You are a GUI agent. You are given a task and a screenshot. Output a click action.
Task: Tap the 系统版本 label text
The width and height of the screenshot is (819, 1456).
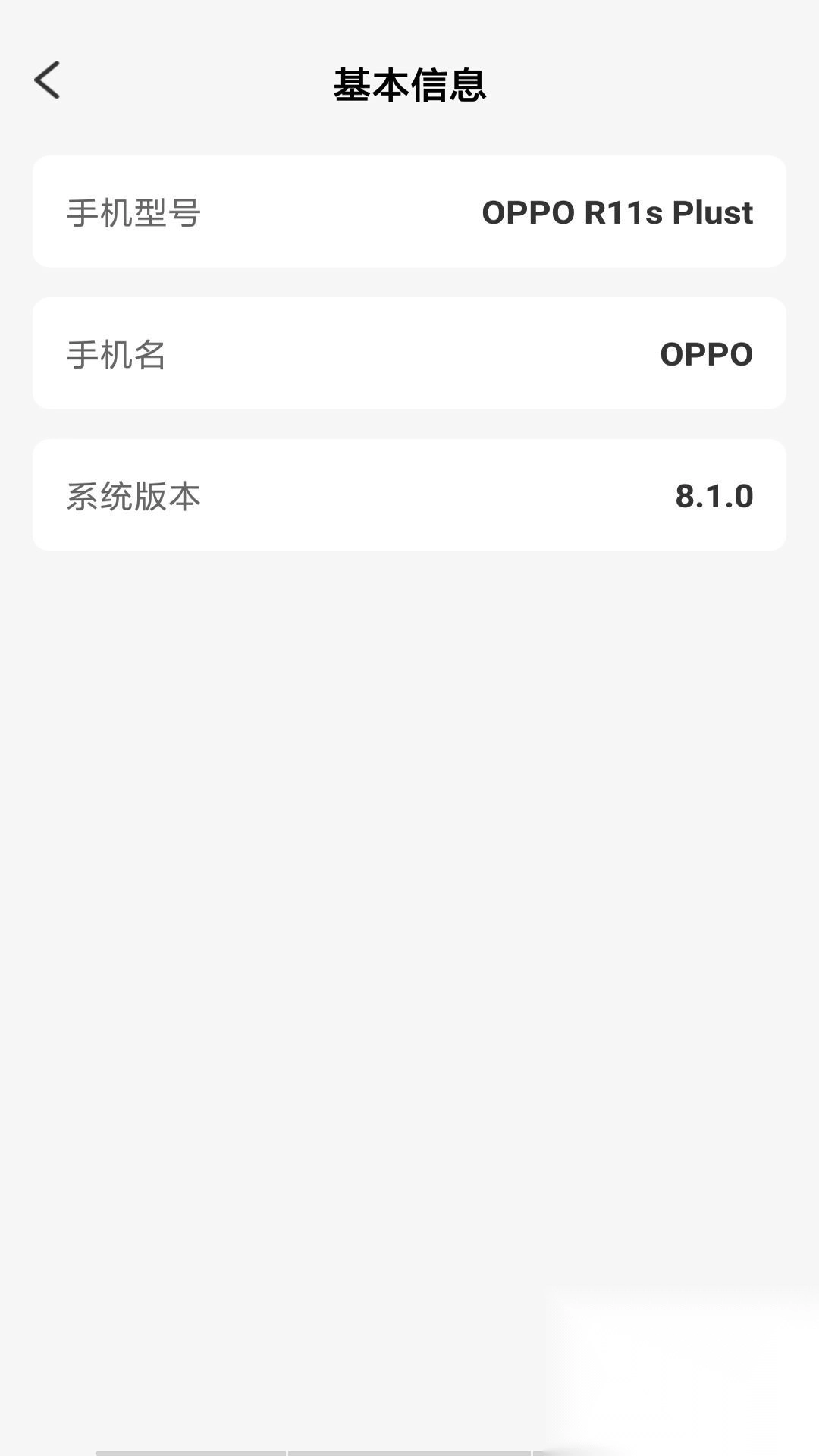click(134, 495)
